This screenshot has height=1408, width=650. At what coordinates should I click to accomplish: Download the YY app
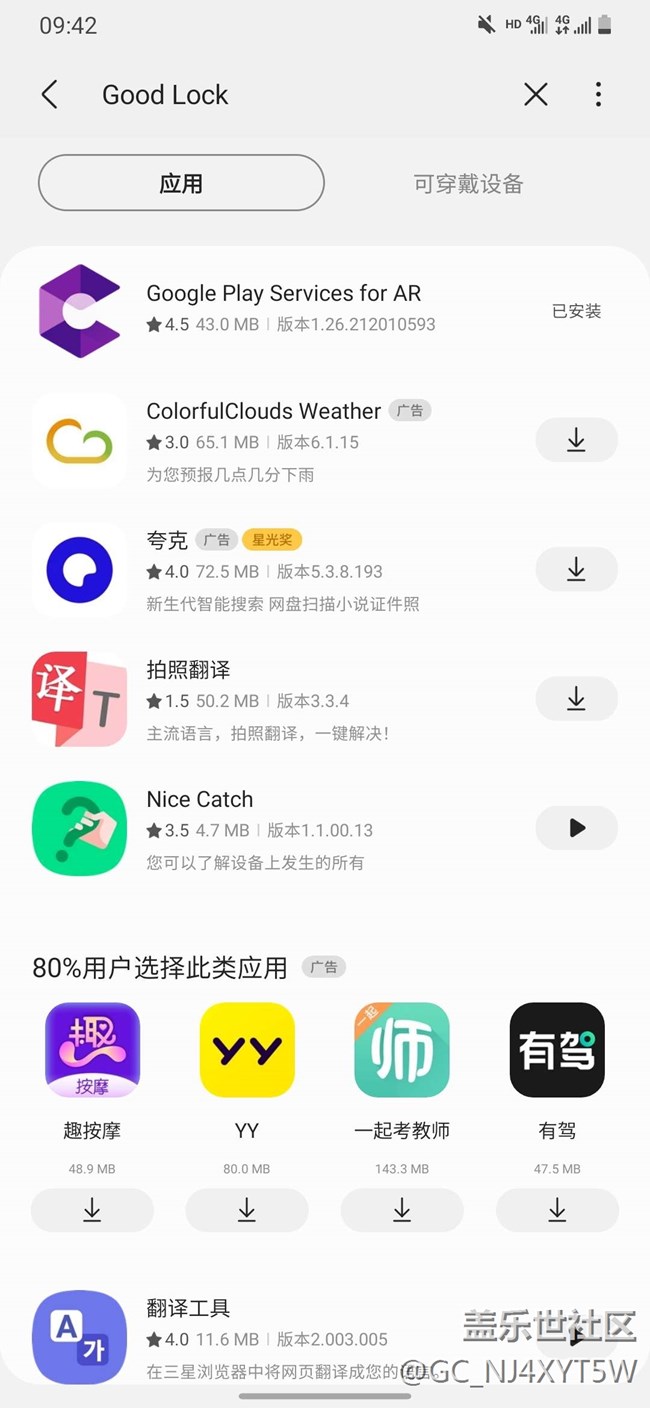pyautogui.click(x=247, y=1210)
